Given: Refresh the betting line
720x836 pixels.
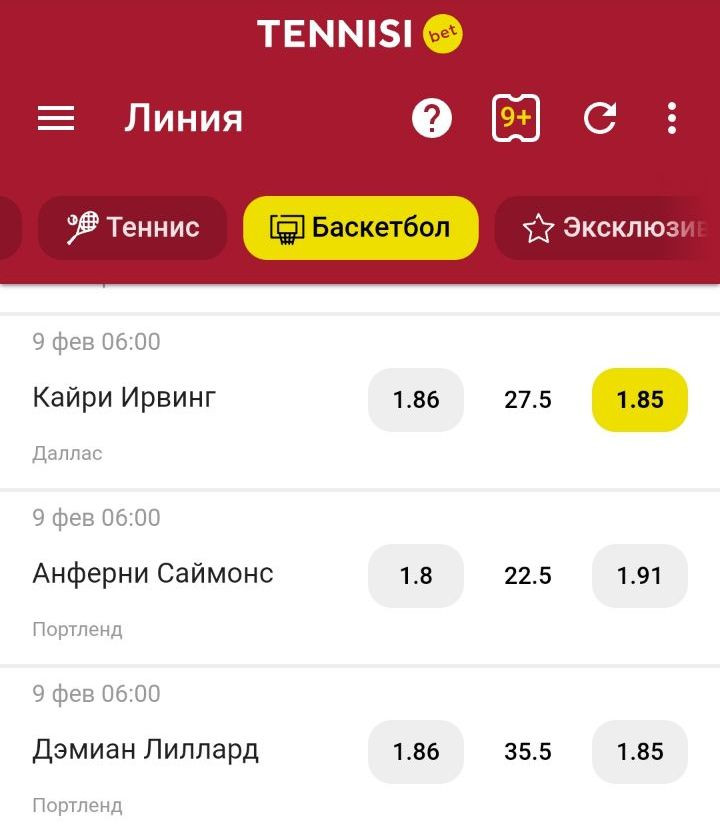Looking at the screenshot, I should coord(600,119).
